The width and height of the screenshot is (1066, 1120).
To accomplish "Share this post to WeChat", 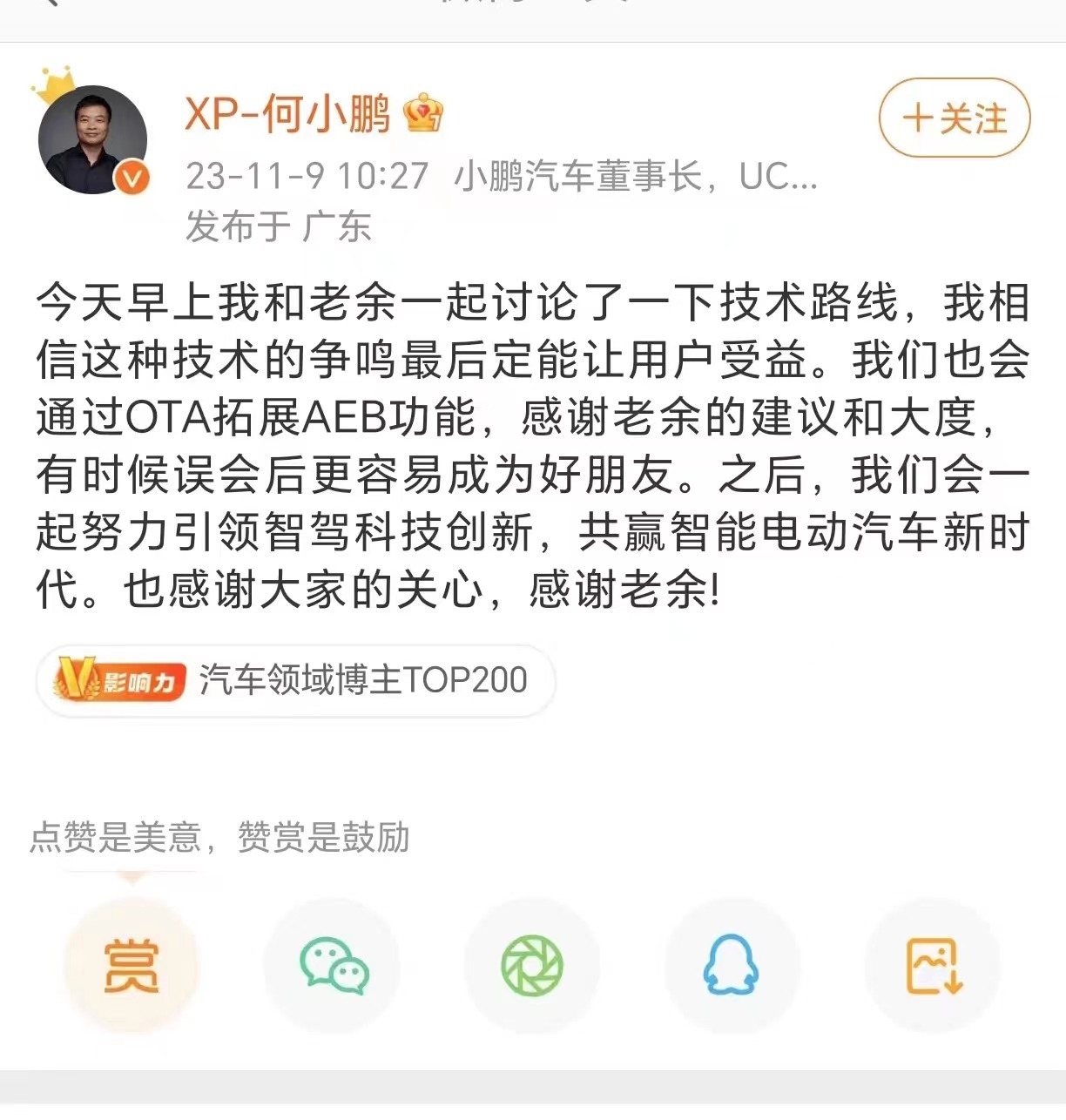I will click(x=333, y=966).
